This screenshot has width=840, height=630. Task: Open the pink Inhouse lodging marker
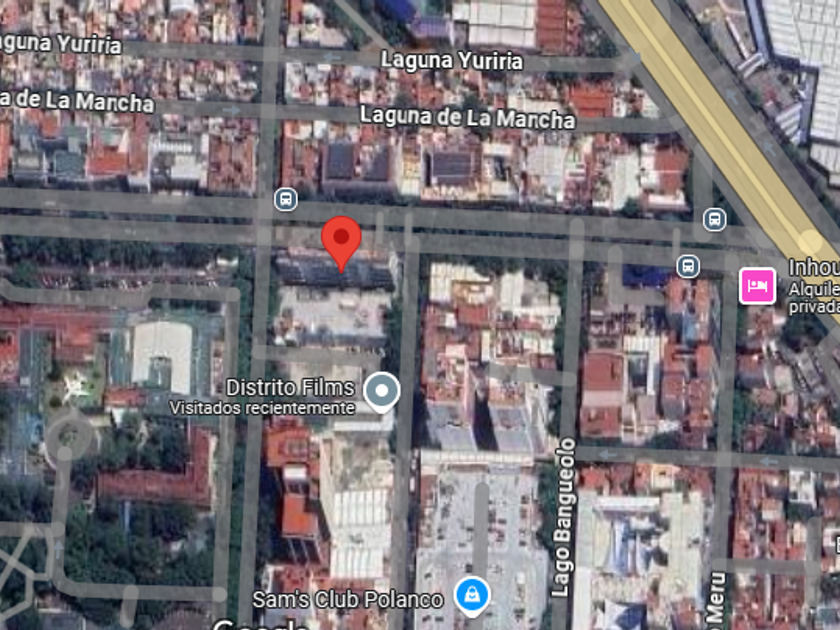click(758, 286)
